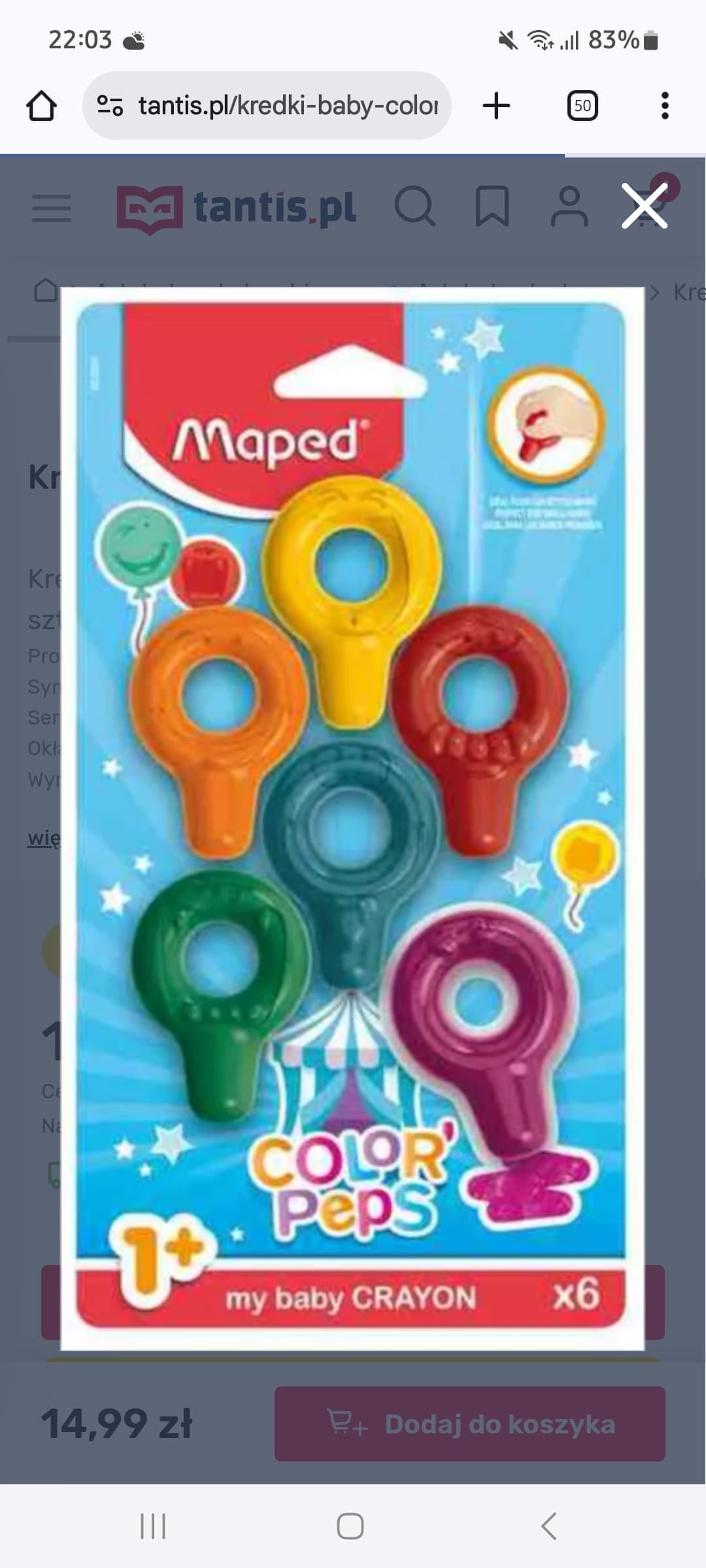
Task: Open a new browser tab
Action: pyautogui.click(x=496, y=106)
